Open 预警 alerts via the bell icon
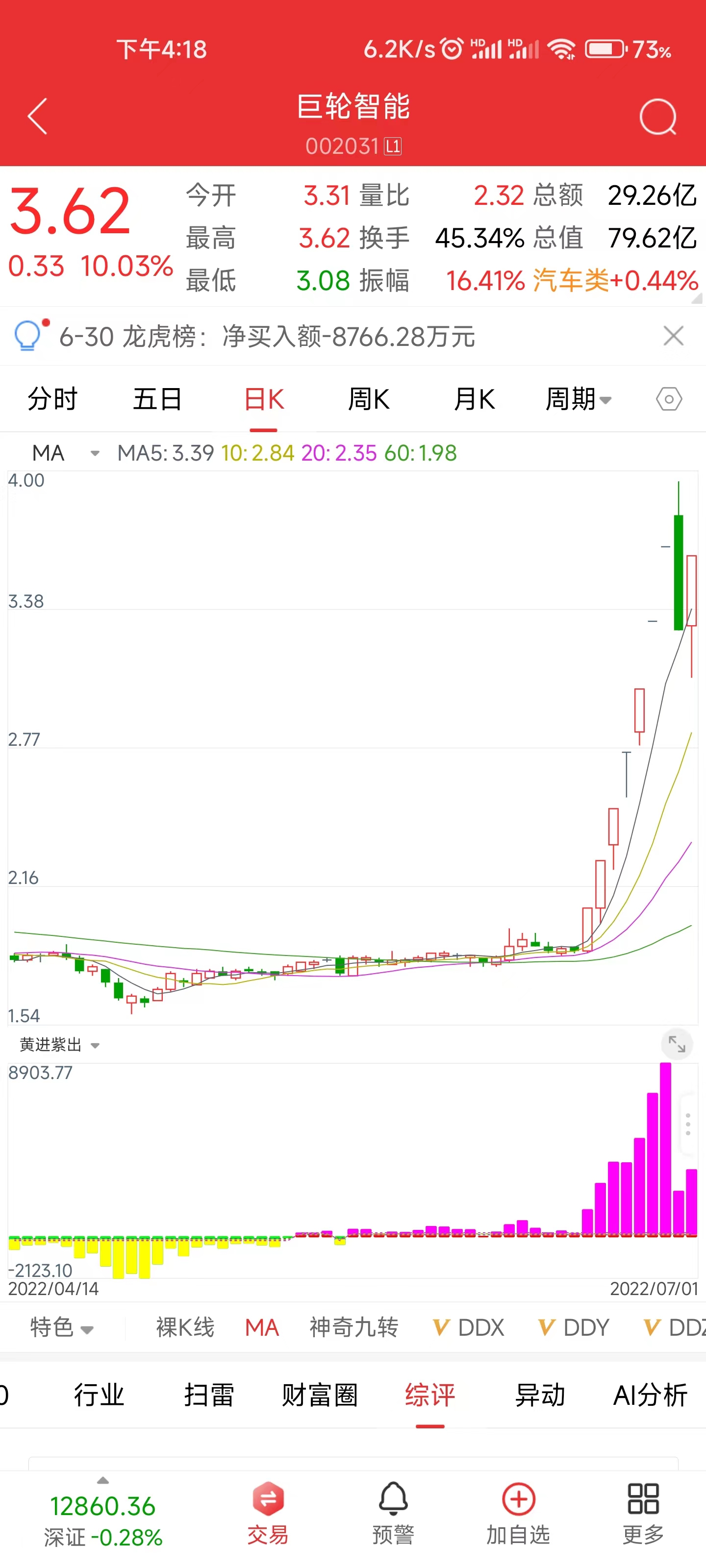This screenshot has width=706, height=1568. pos(392,1500)
